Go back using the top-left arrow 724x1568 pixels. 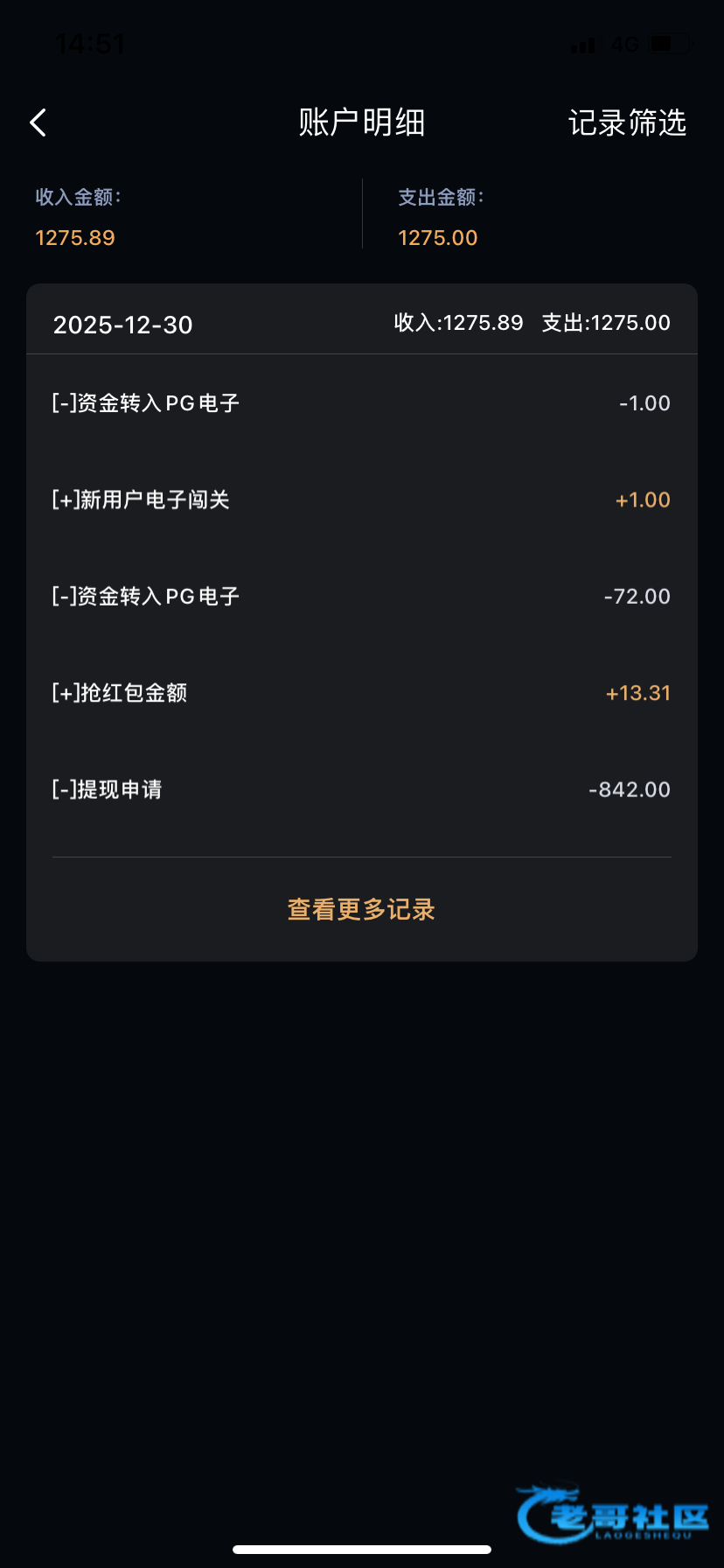pyautogui.click(x=38, y=122)
